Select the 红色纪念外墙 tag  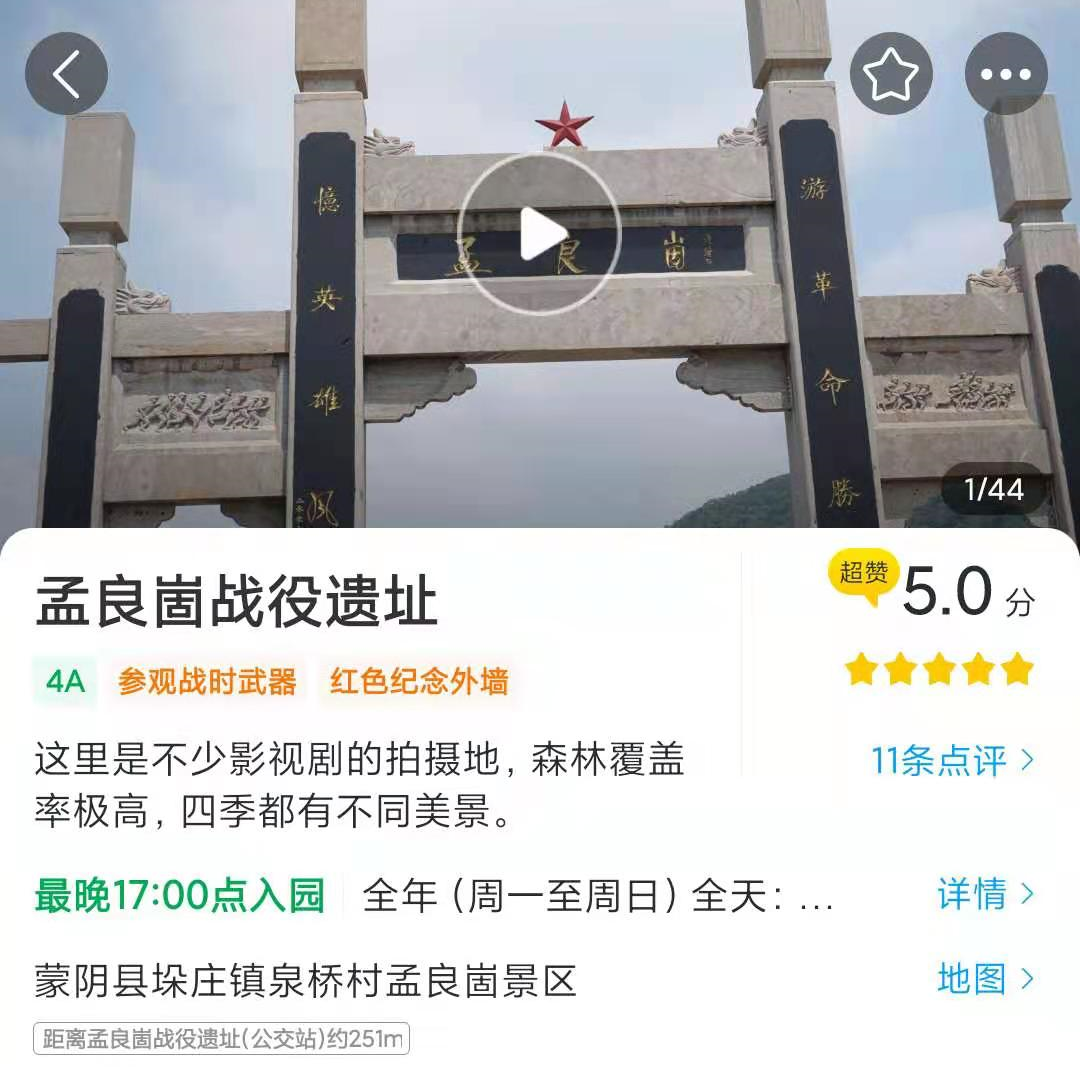click(x=419, y=682)
